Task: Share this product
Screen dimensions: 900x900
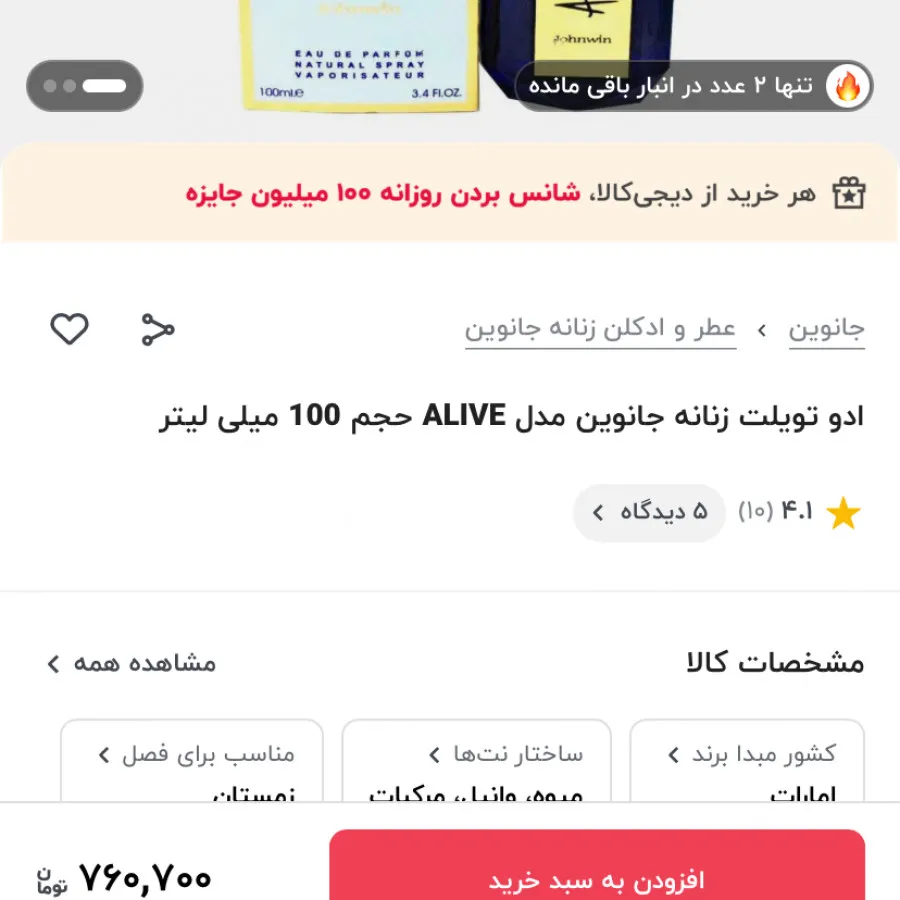Action: pyautogui.click(x=158, y=329)
